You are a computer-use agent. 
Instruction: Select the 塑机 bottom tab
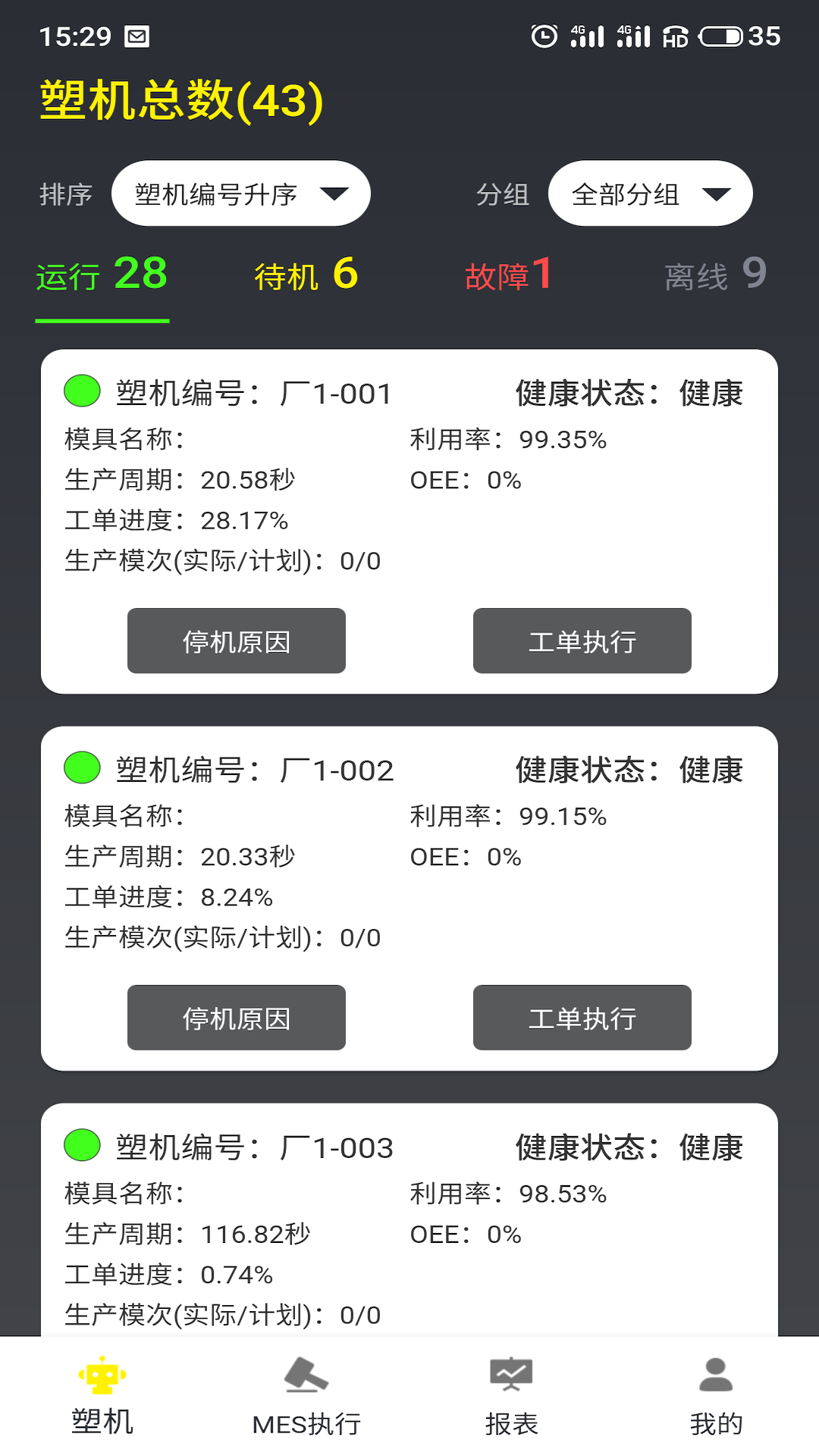point(102,1397)
